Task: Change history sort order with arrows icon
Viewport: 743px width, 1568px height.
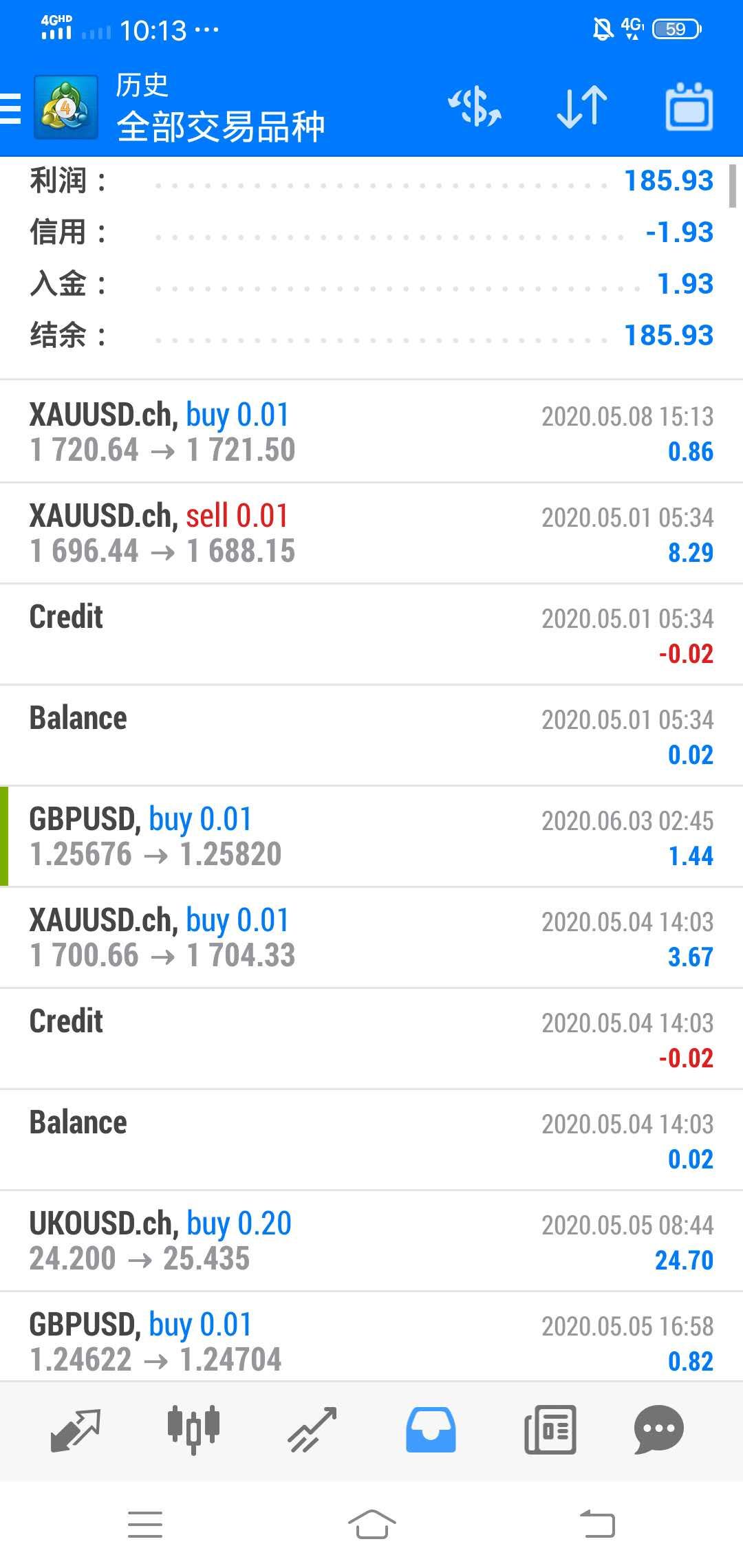Action: tap(582, 107)
